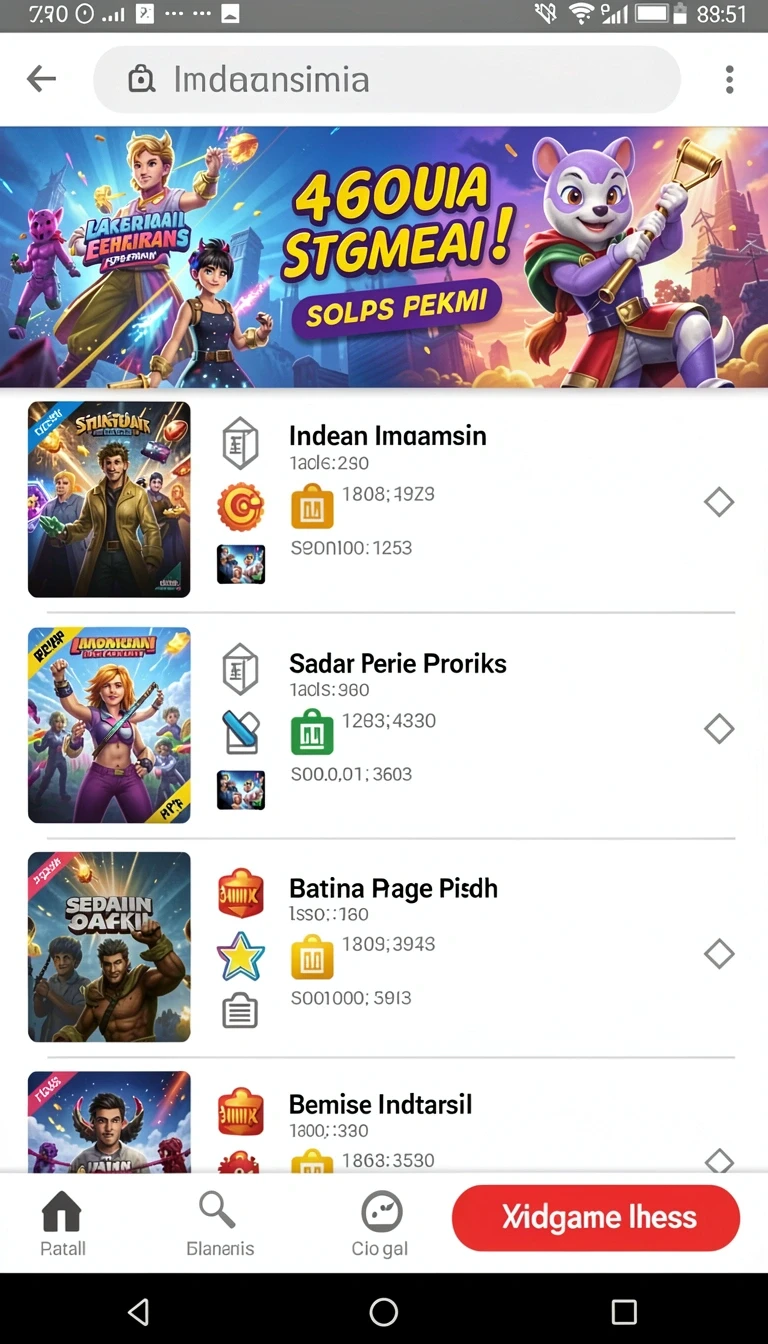Open the Batina Rage Pisdh game entry
This screenshot has height=1344, width=768.
click(x=384, y=947)
